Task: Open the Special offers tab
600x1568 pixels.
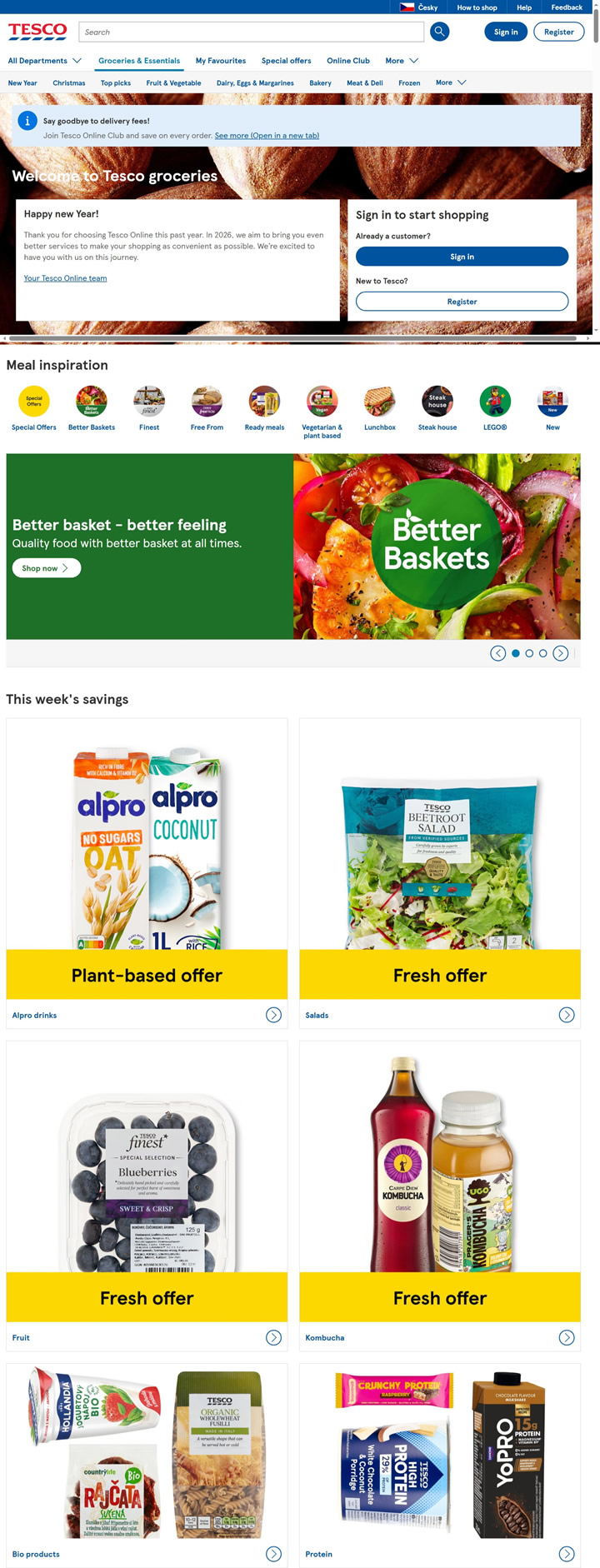Action: point(286,61)
